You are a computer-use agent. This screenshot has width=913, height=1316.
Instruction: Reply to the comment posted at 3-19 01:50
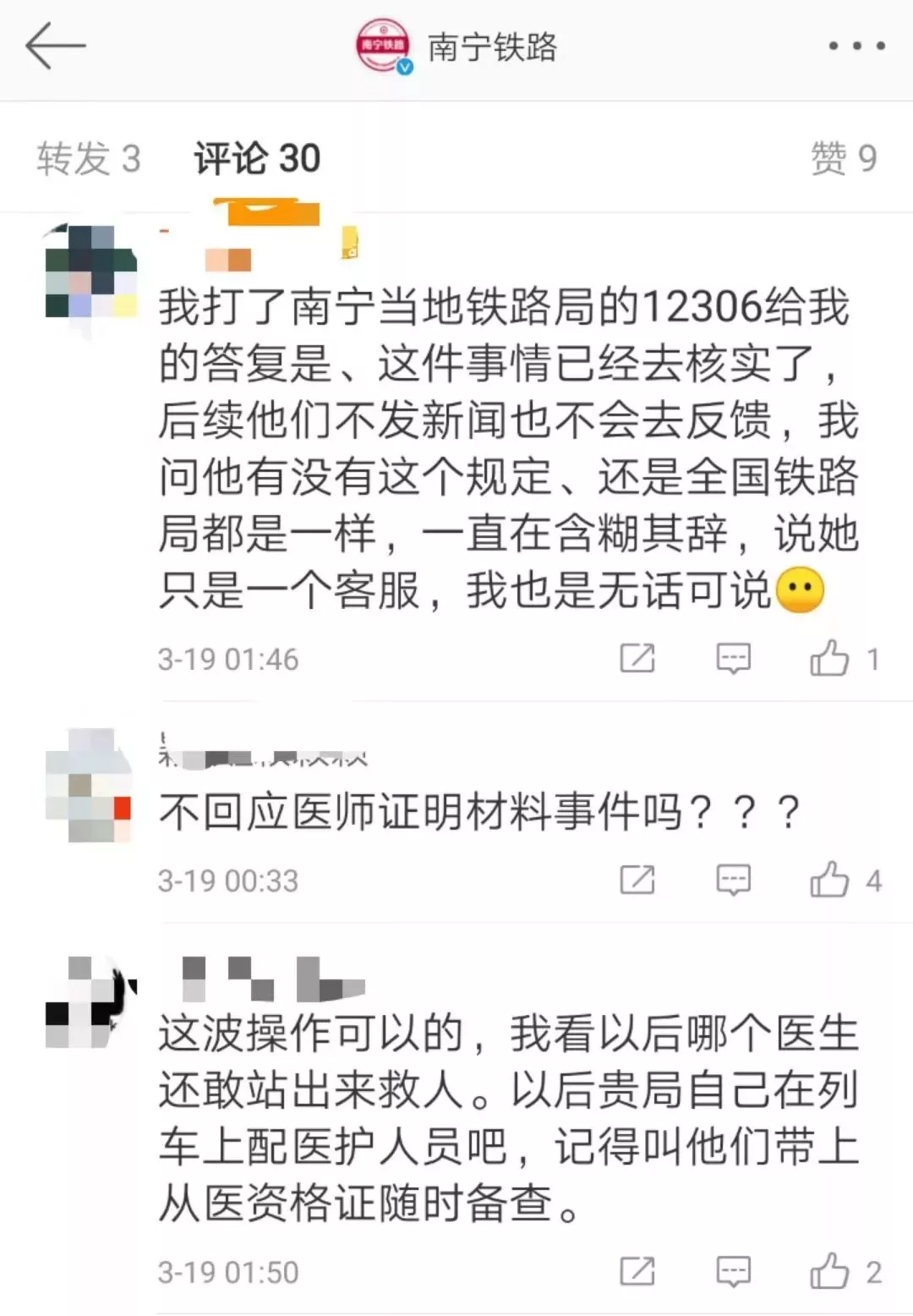point(733,1271)
